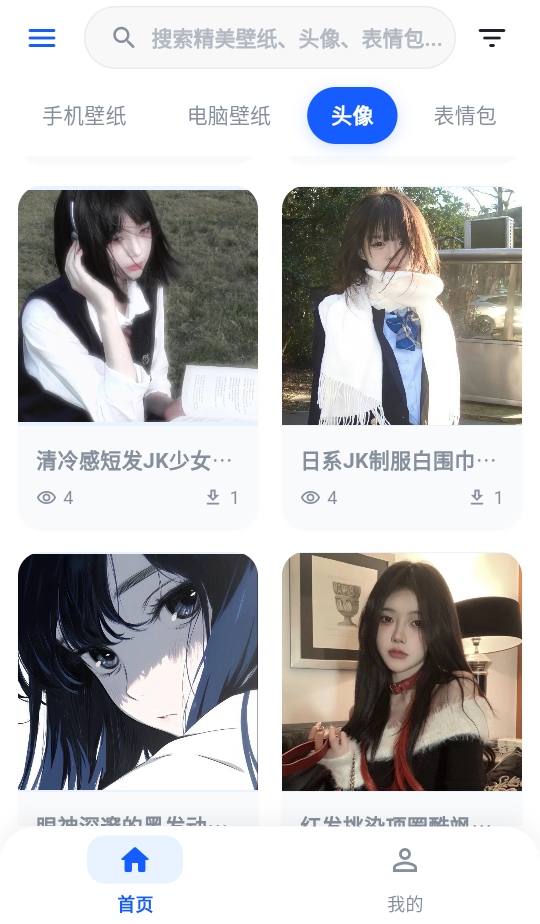Switch to the 表情包 tab

[x=465, y=116]
